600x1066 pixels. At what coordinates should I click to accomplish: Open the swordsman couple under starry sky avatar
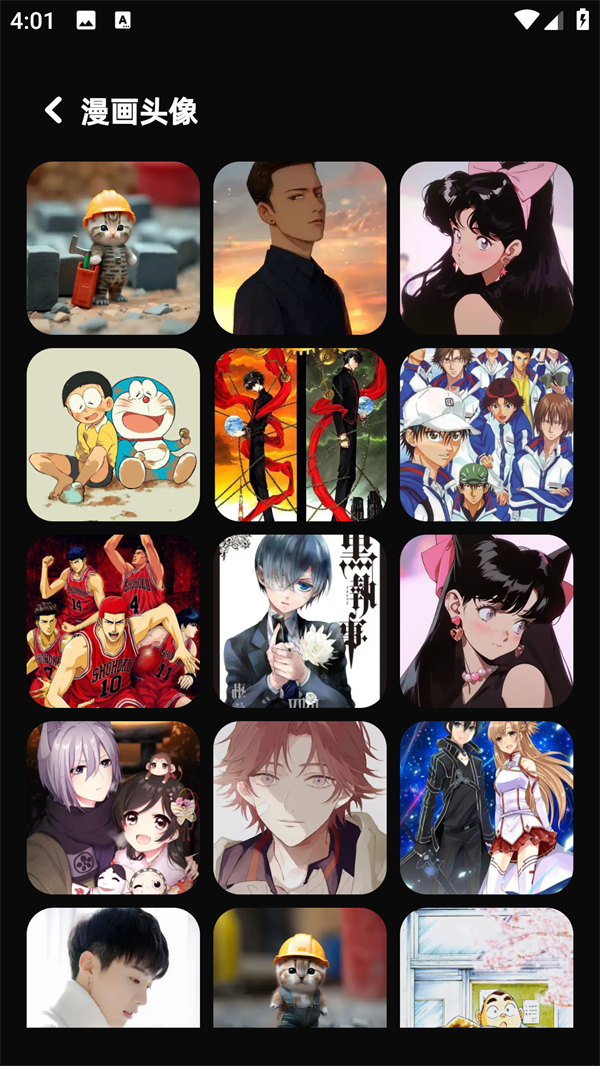click(x=486, y=807)
